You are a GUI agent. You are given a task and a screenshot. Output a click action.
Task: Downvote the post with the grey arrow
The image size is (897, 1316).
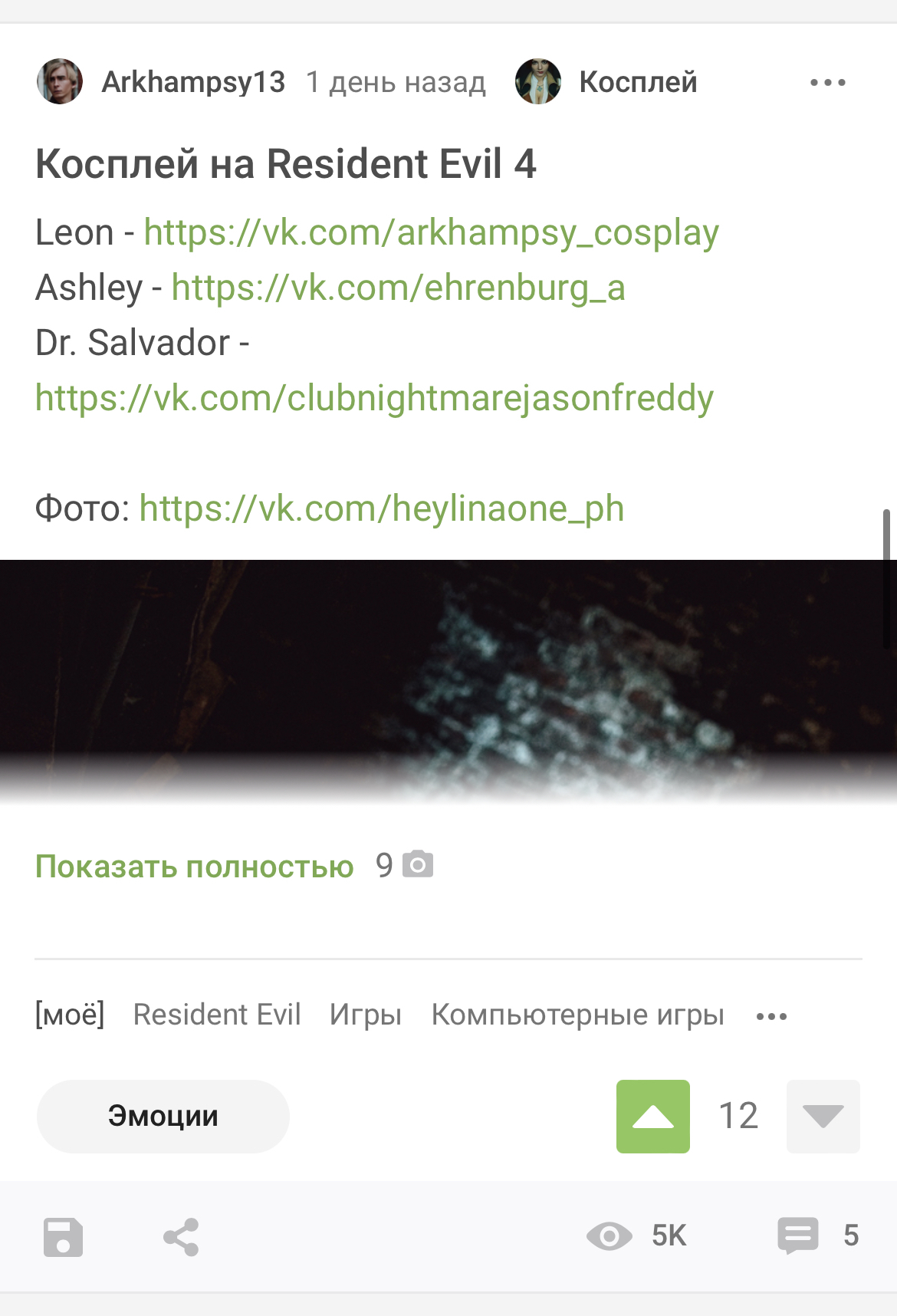click(x=823, y=1116)
